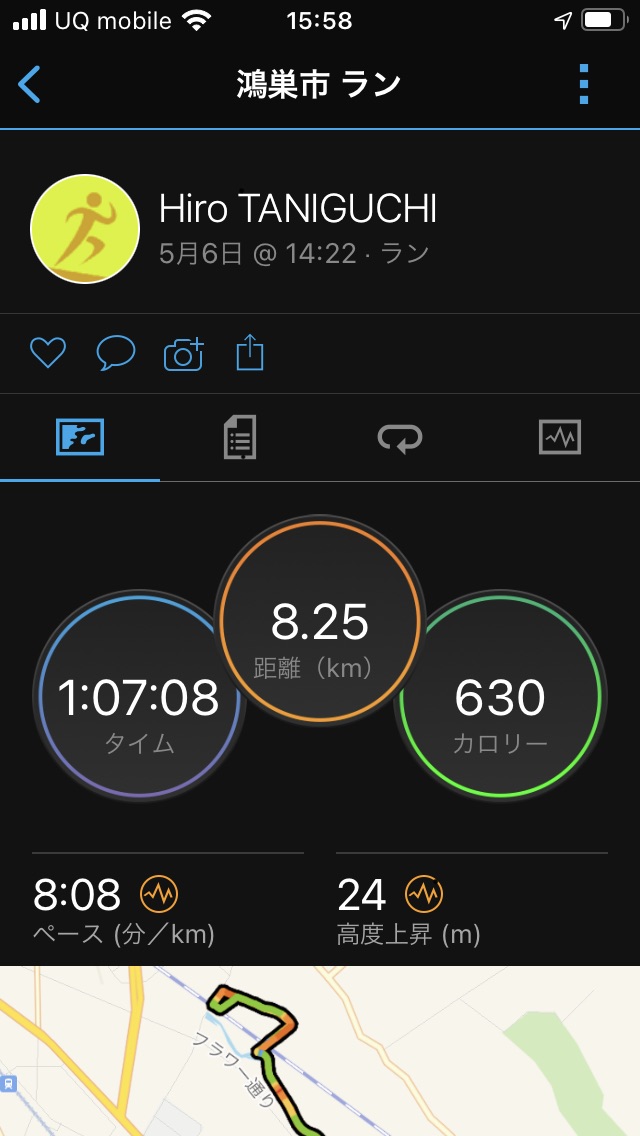The width and height of the screenshot is (640, 1136).
Task: Select the overview map tab
Action: (x=80, y=438)
